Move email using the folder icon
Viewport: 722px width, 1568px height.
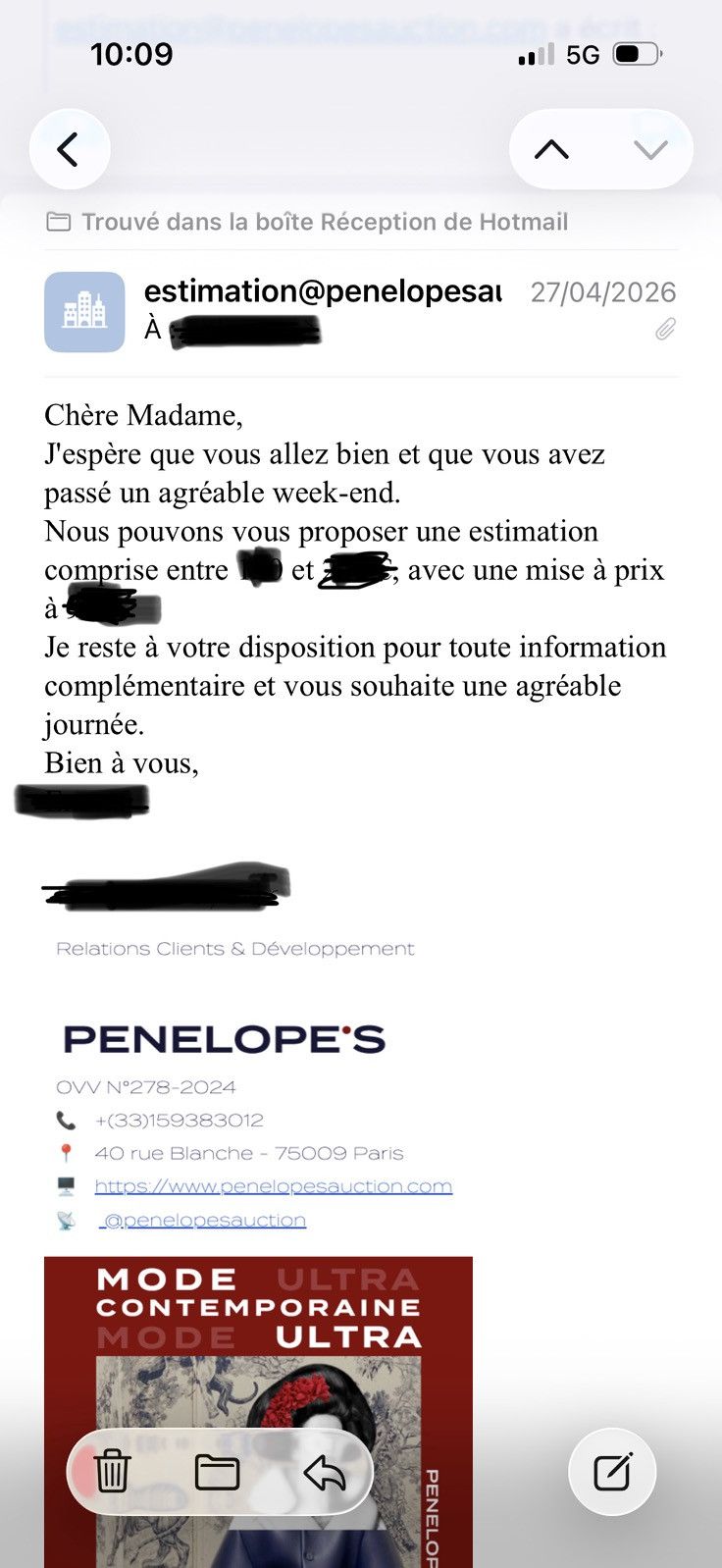[x=218, y=1472]
